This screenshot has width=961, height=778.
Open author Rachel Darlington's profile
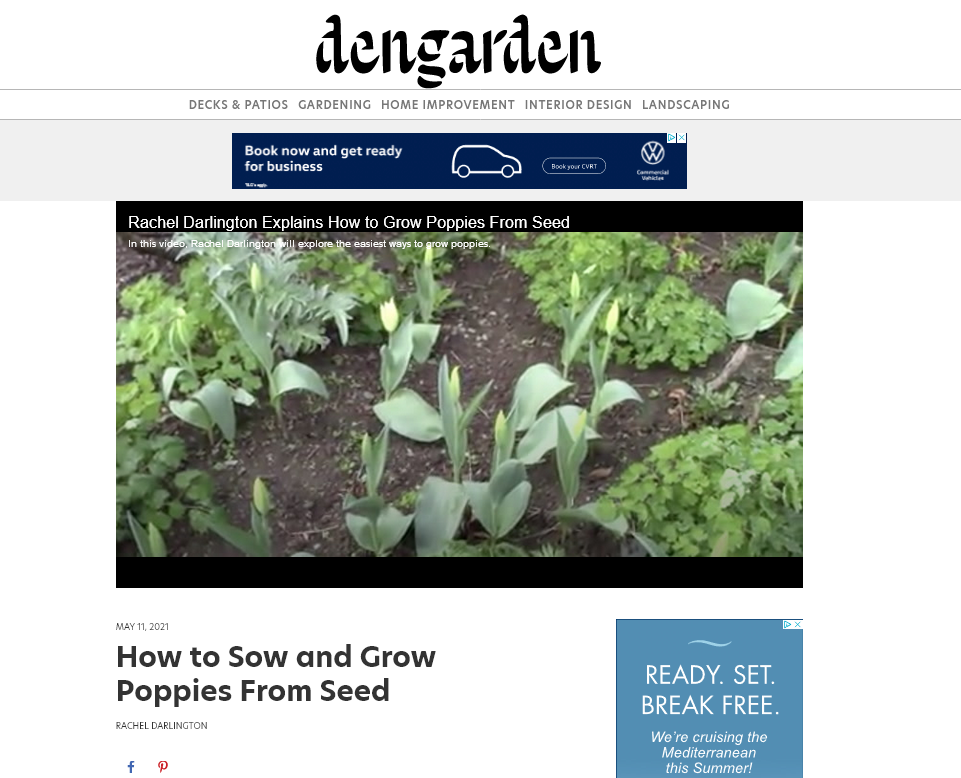pyautogui.click(x=161, y=726)
